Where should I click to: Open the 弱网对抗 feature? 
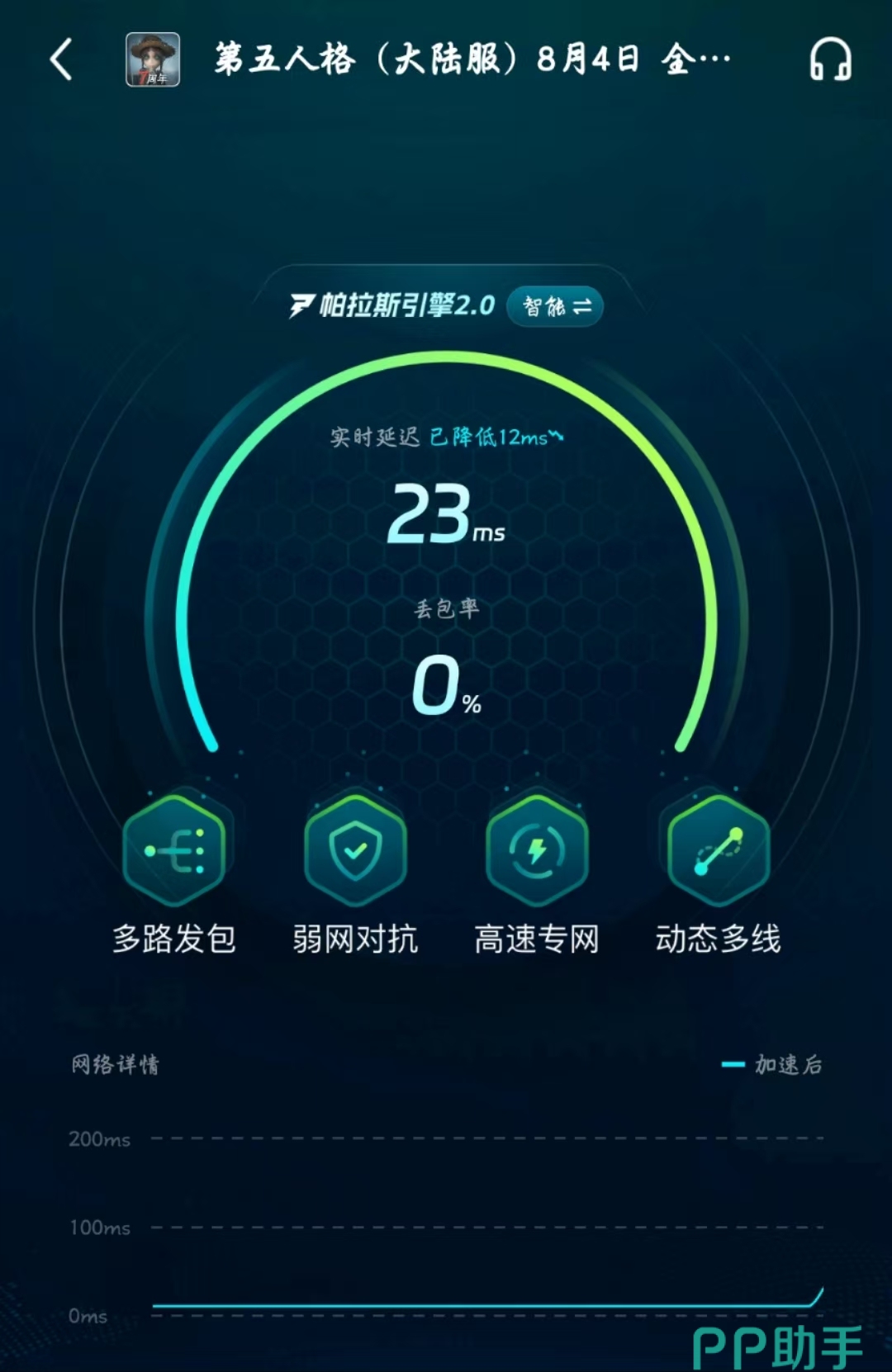[355, 850]
